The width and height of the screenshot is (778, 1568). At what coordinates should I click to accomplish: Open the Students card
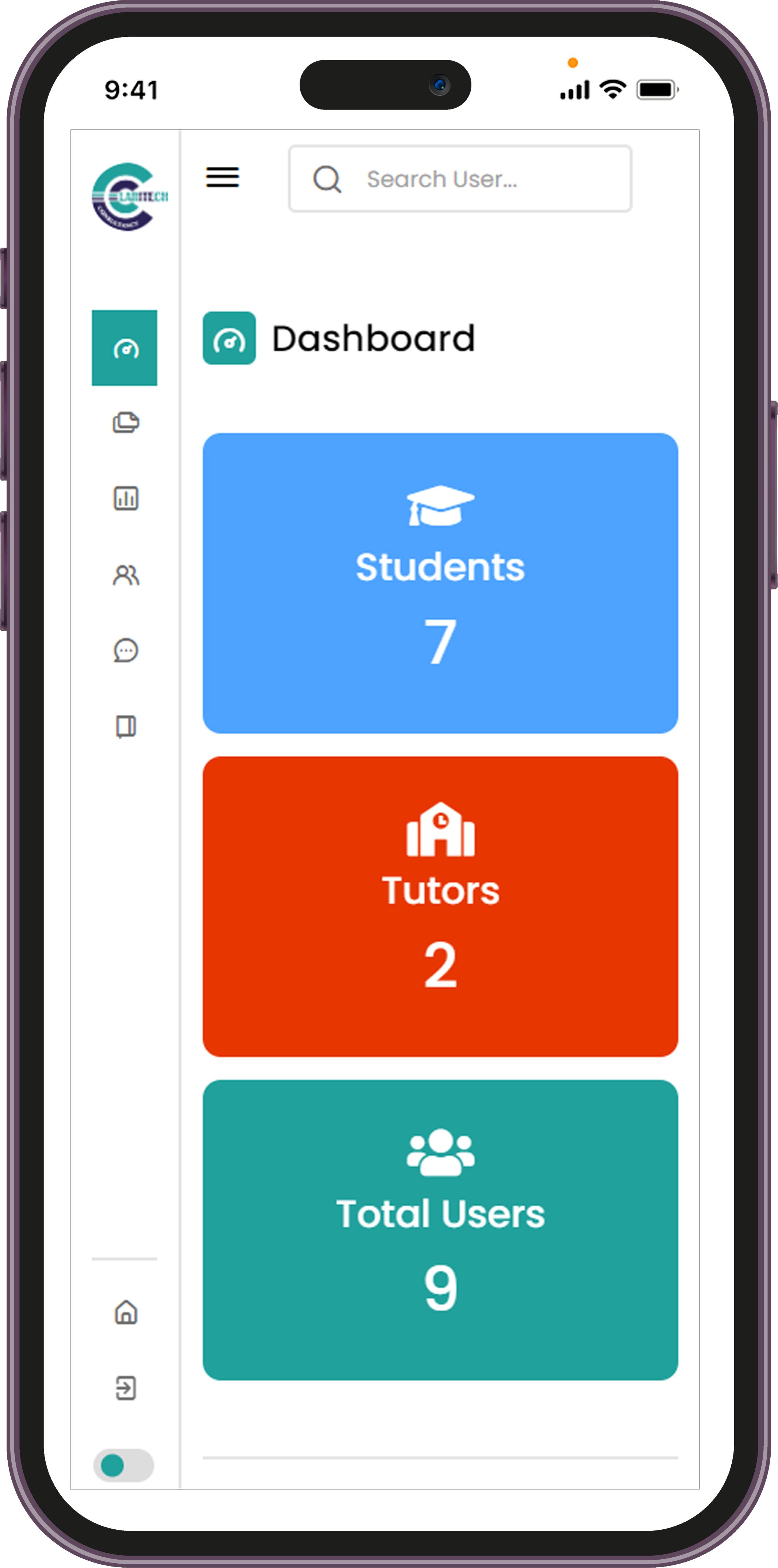440,583
